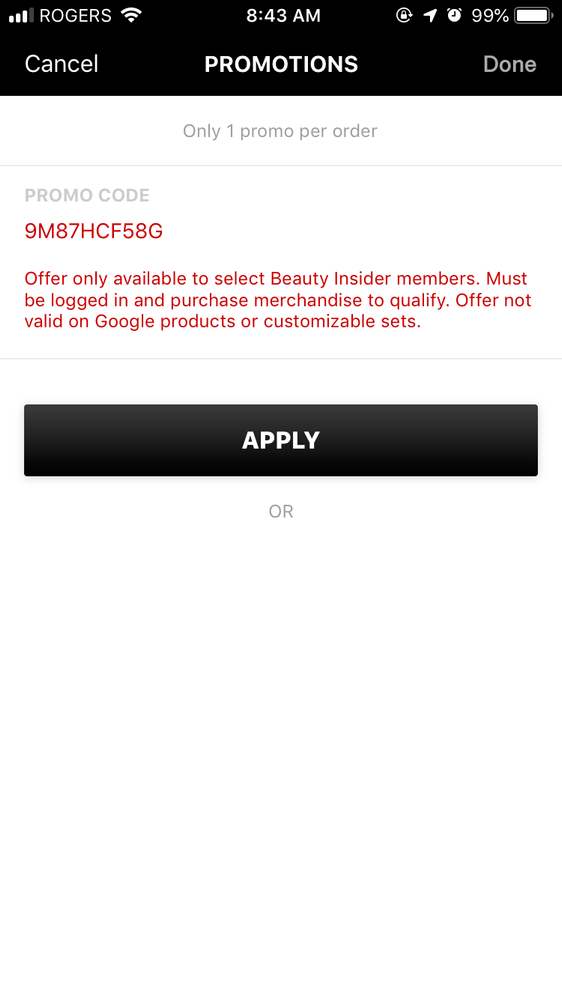Tap Done in the top bar
Image resolution: width=562 pixels, height=999 pixels.
[x=509, y=64]
